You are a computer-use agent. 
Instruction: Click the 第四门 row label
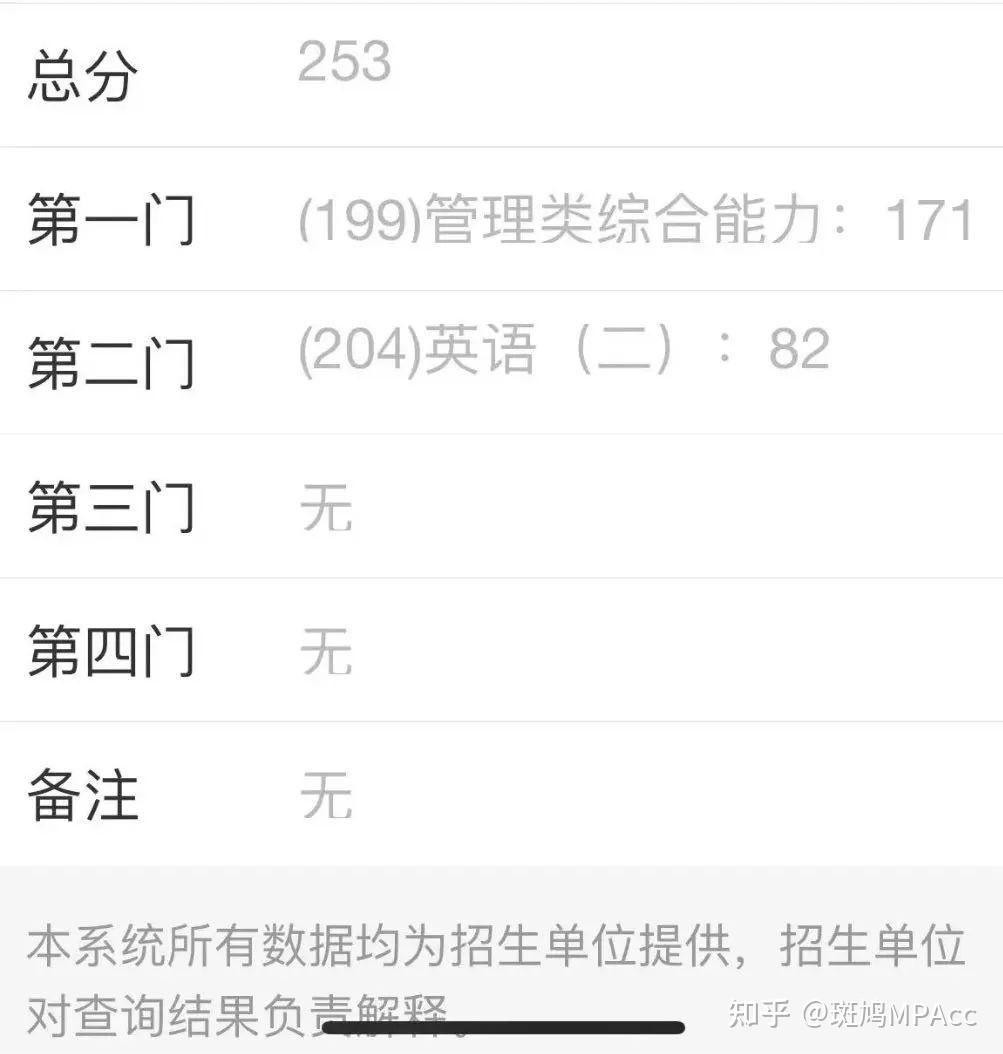pos(110,651)
